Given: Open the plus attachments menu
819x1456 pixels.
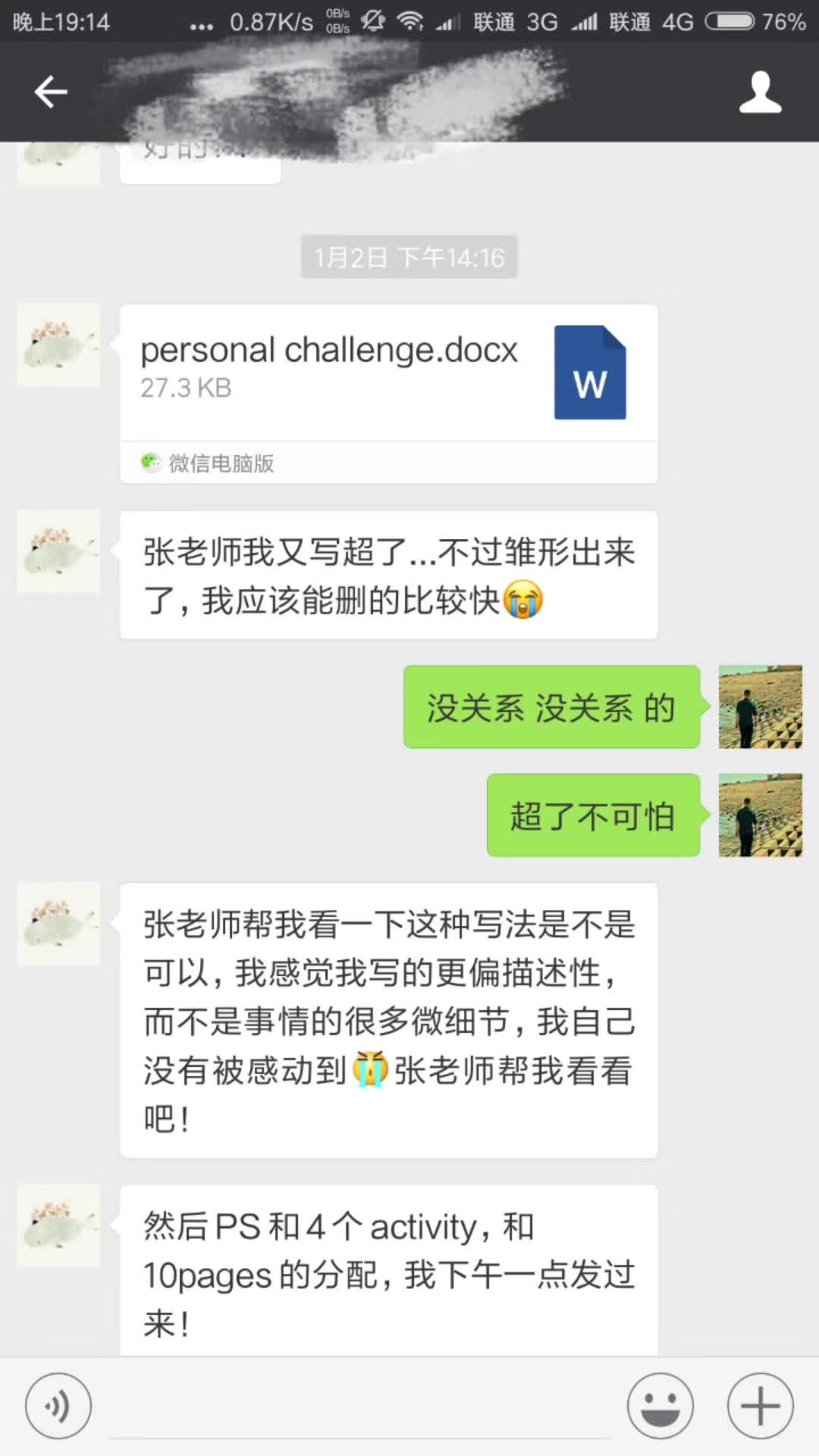Looking at the screenshot, I should tap(760, 1406).
